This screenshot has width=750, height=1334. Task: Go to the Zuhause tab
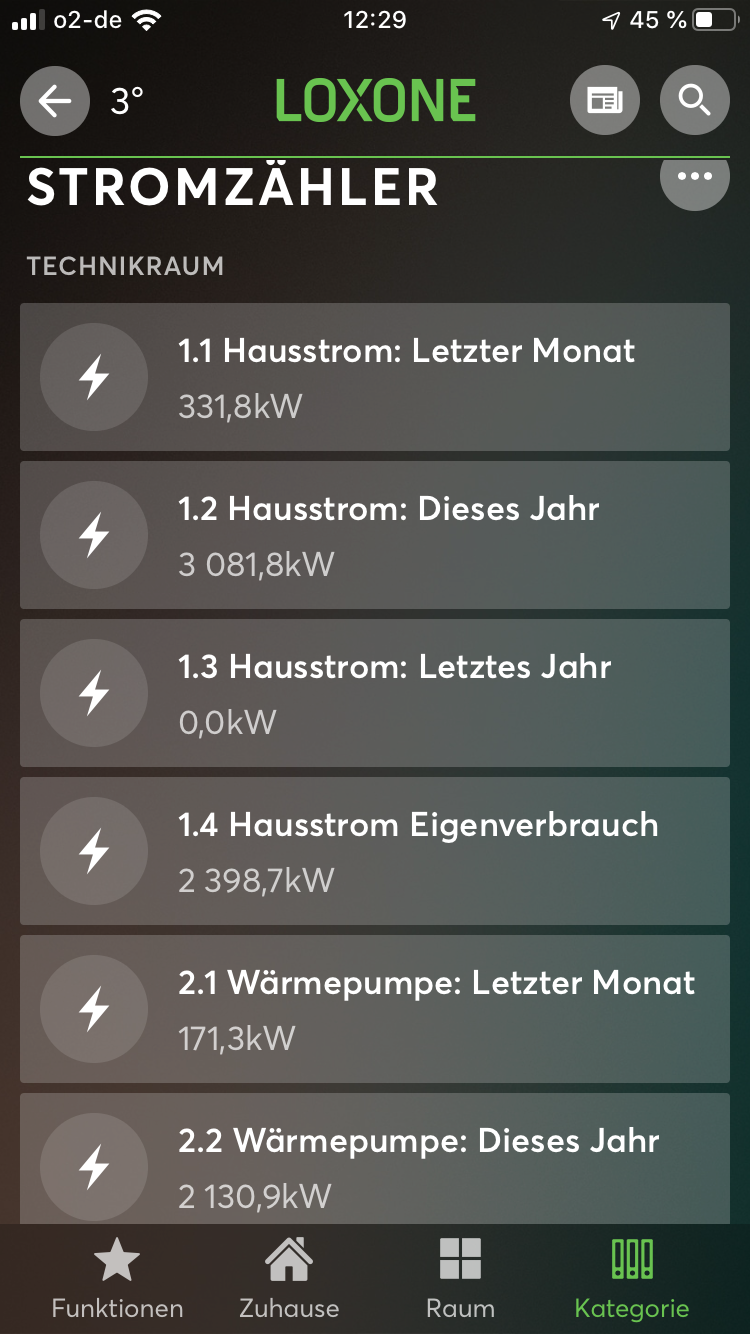(x=289, y=1278)
